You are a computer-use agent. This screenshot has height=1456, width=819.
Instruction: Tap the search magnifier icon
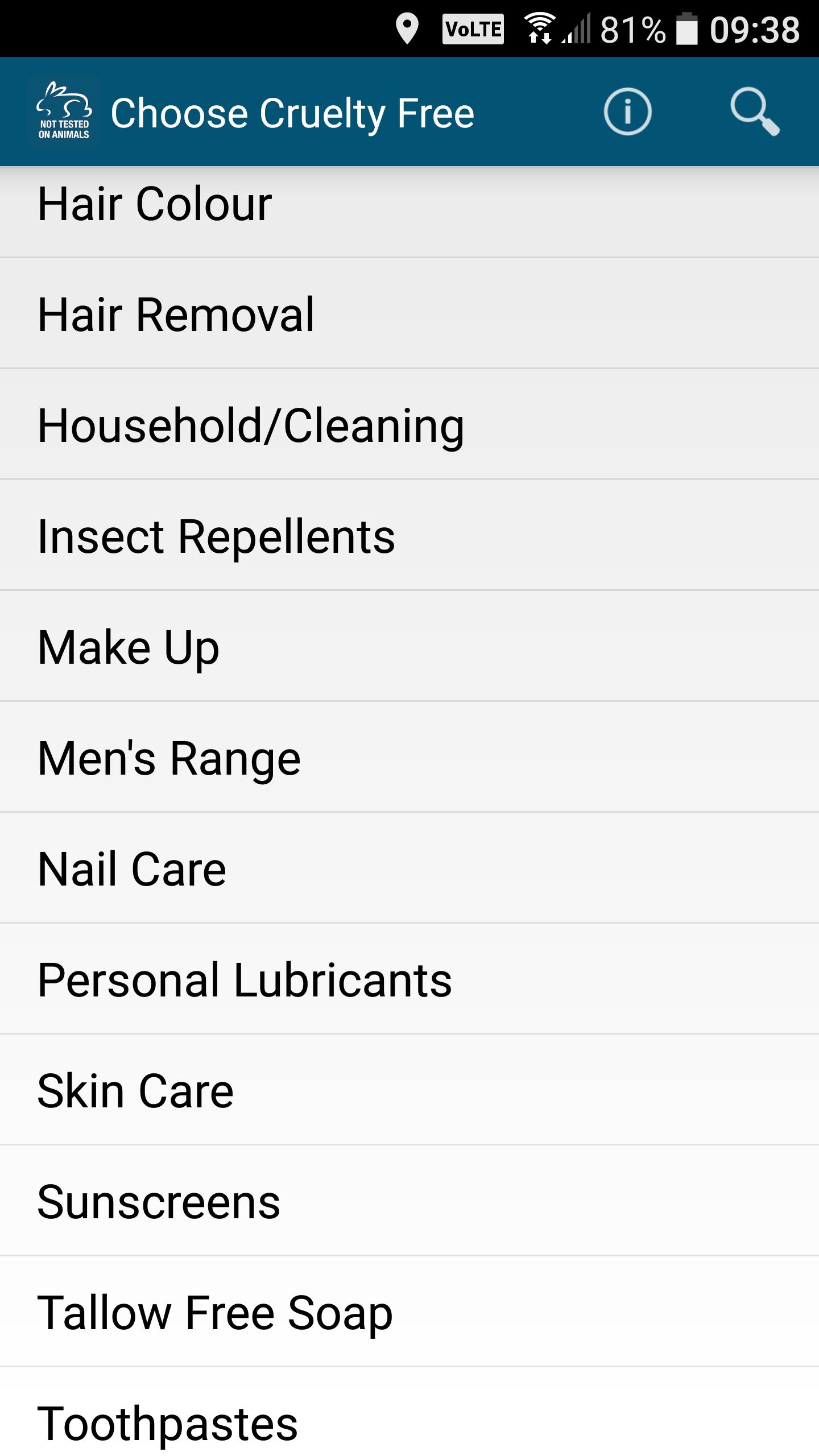[x=754, y=112]
